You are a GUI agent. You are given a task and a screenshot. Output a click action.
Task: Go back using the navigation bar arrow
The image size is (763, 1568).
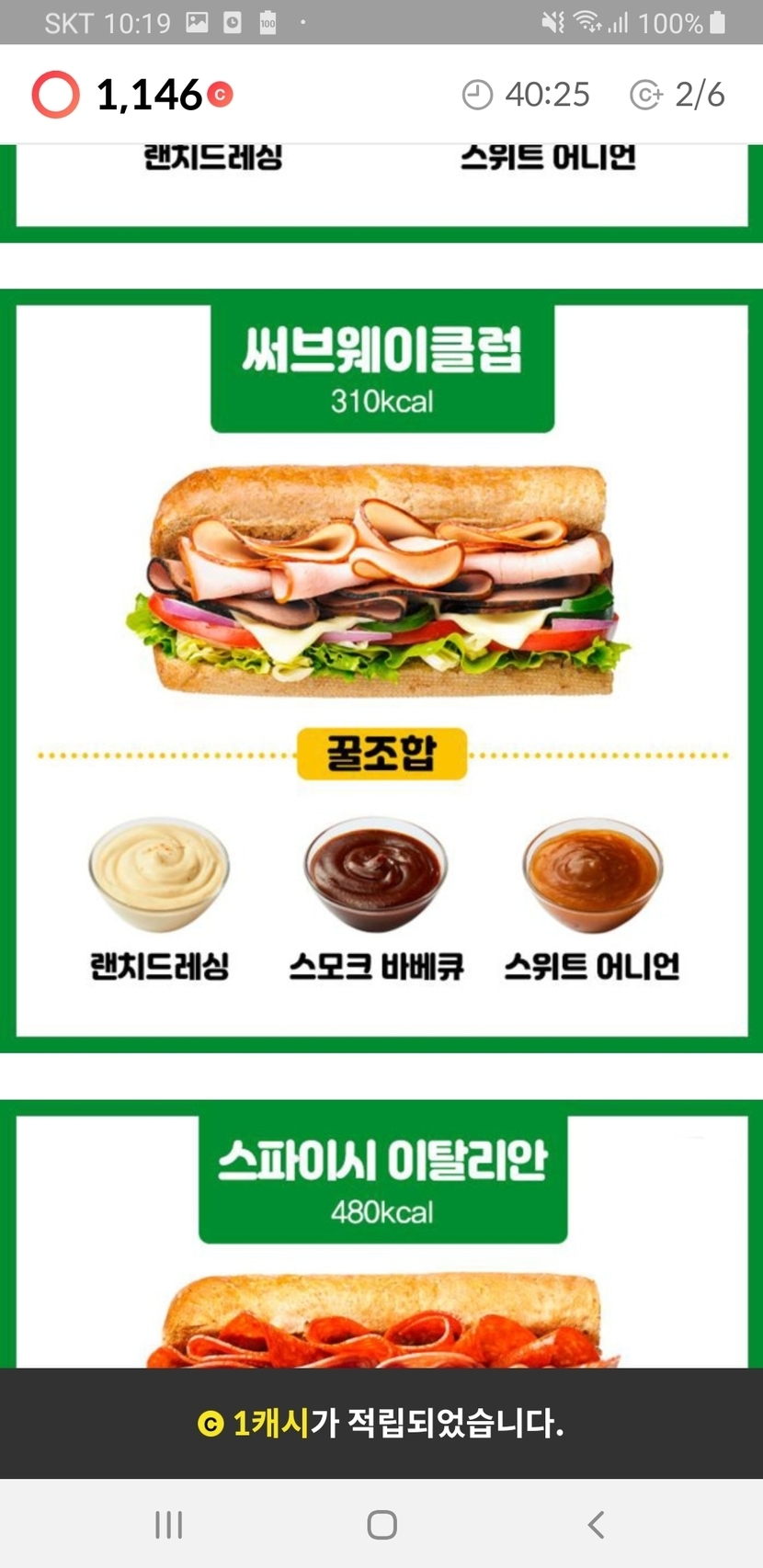pos(596,1524)
